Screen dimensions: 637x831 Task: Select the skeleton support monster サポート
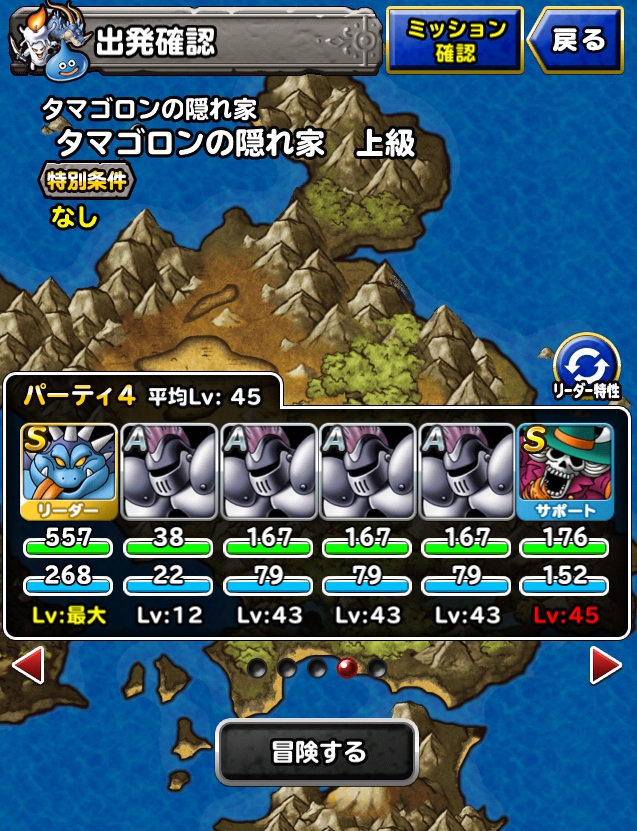565,470
